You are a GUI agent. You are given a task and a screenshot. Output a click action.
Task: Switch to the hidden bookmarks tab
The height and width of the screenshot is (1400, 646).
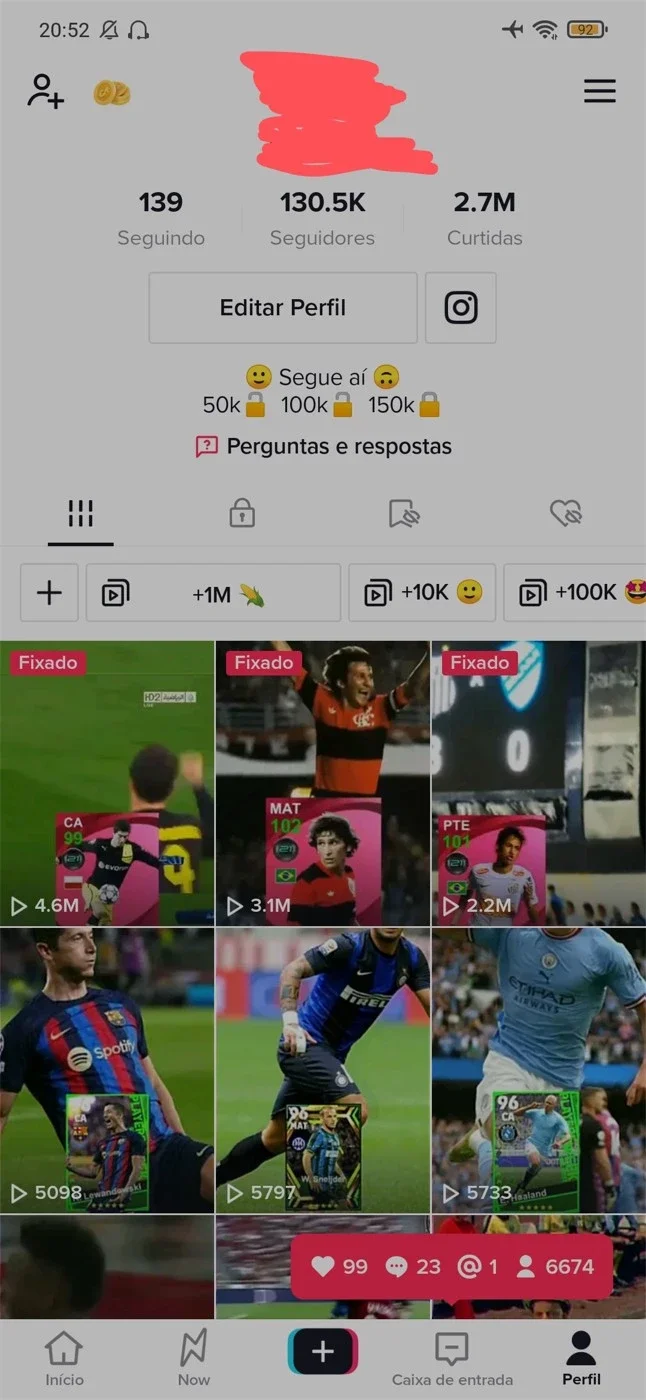[x=404, y=514]
